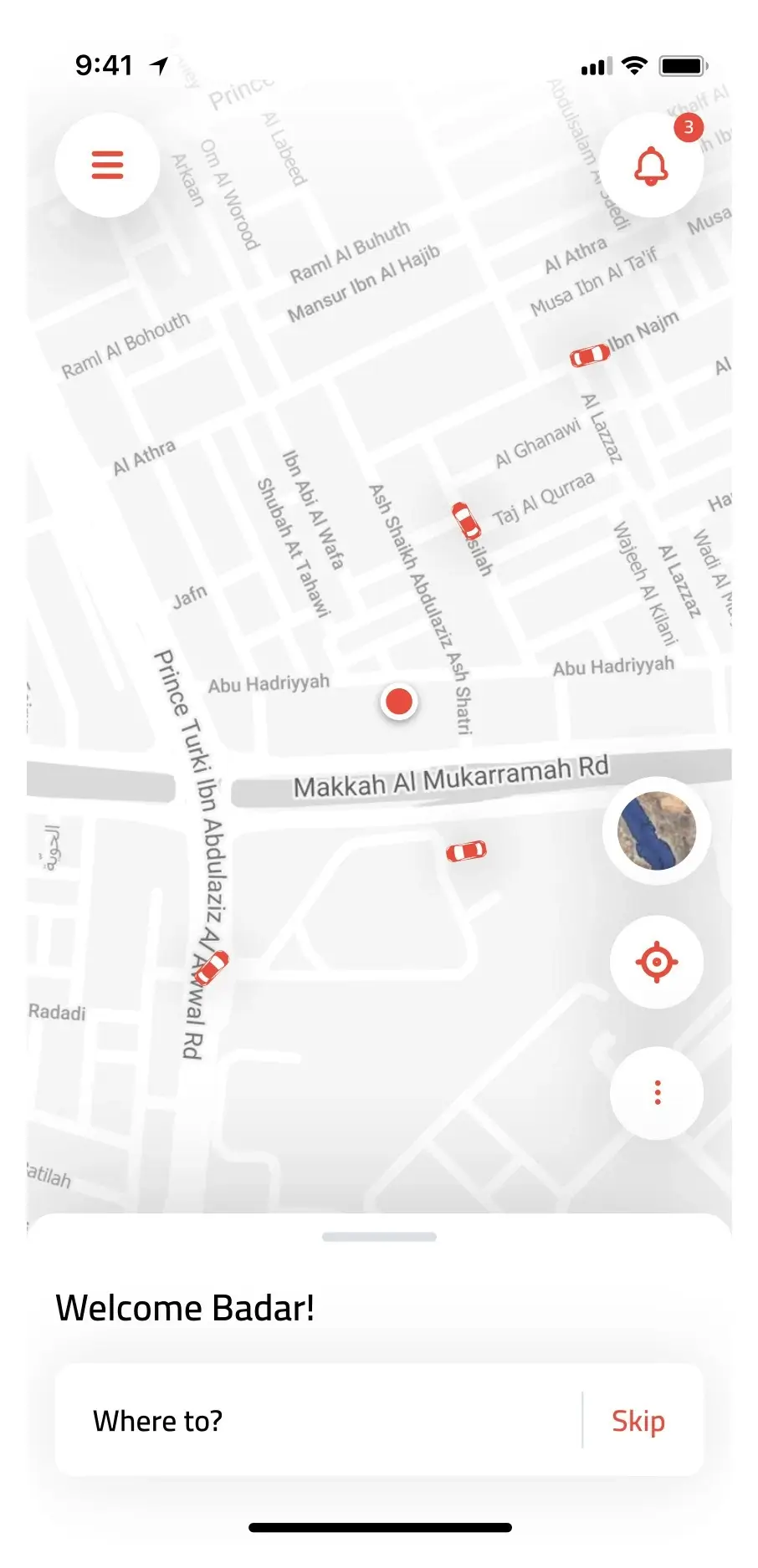Skip entering a destination
This screenshot has width=758, height=1568.
click(x=638, y=1420)
